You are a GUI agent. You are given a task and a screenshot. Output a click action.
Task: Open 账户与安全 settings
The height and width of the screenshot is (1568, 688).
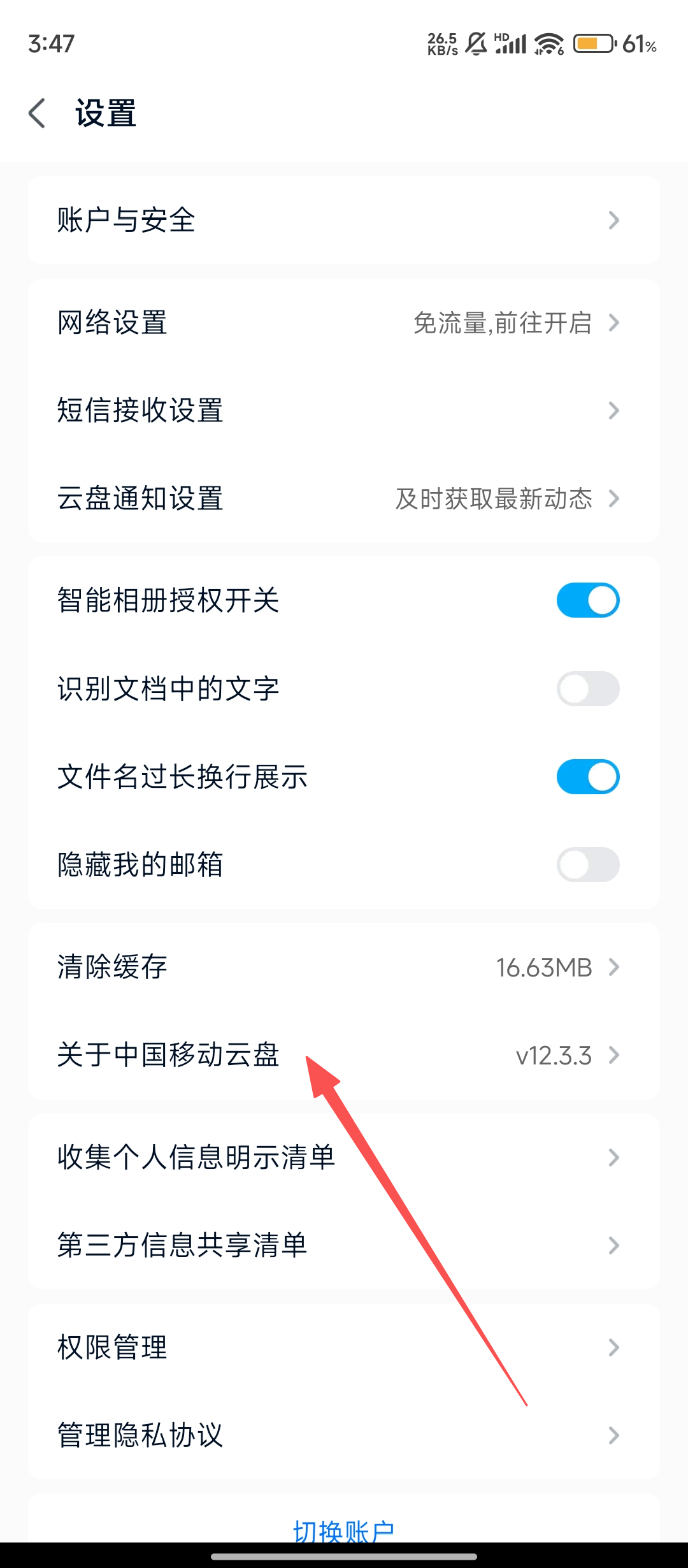pyautogui.click(x=344, y=221)
